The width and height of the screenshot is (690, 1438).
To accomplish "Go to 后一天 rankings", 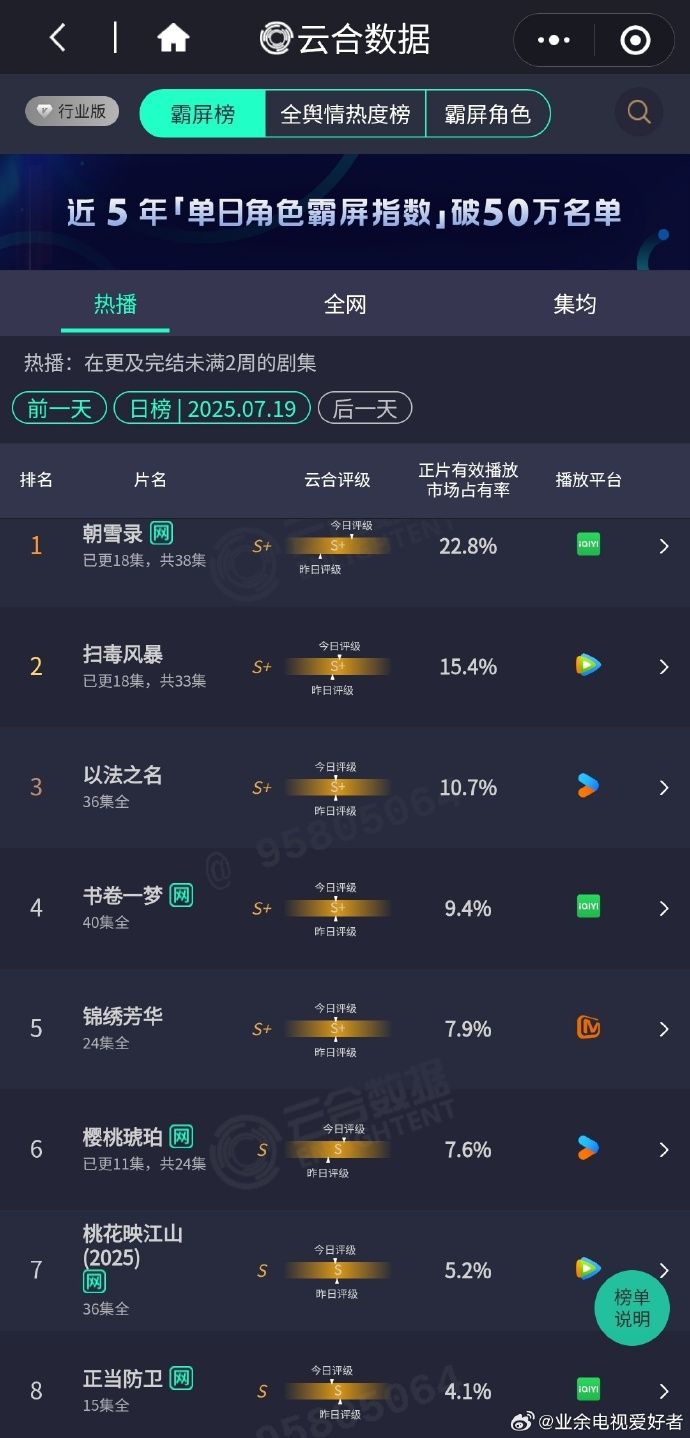I will pos(365,408).
